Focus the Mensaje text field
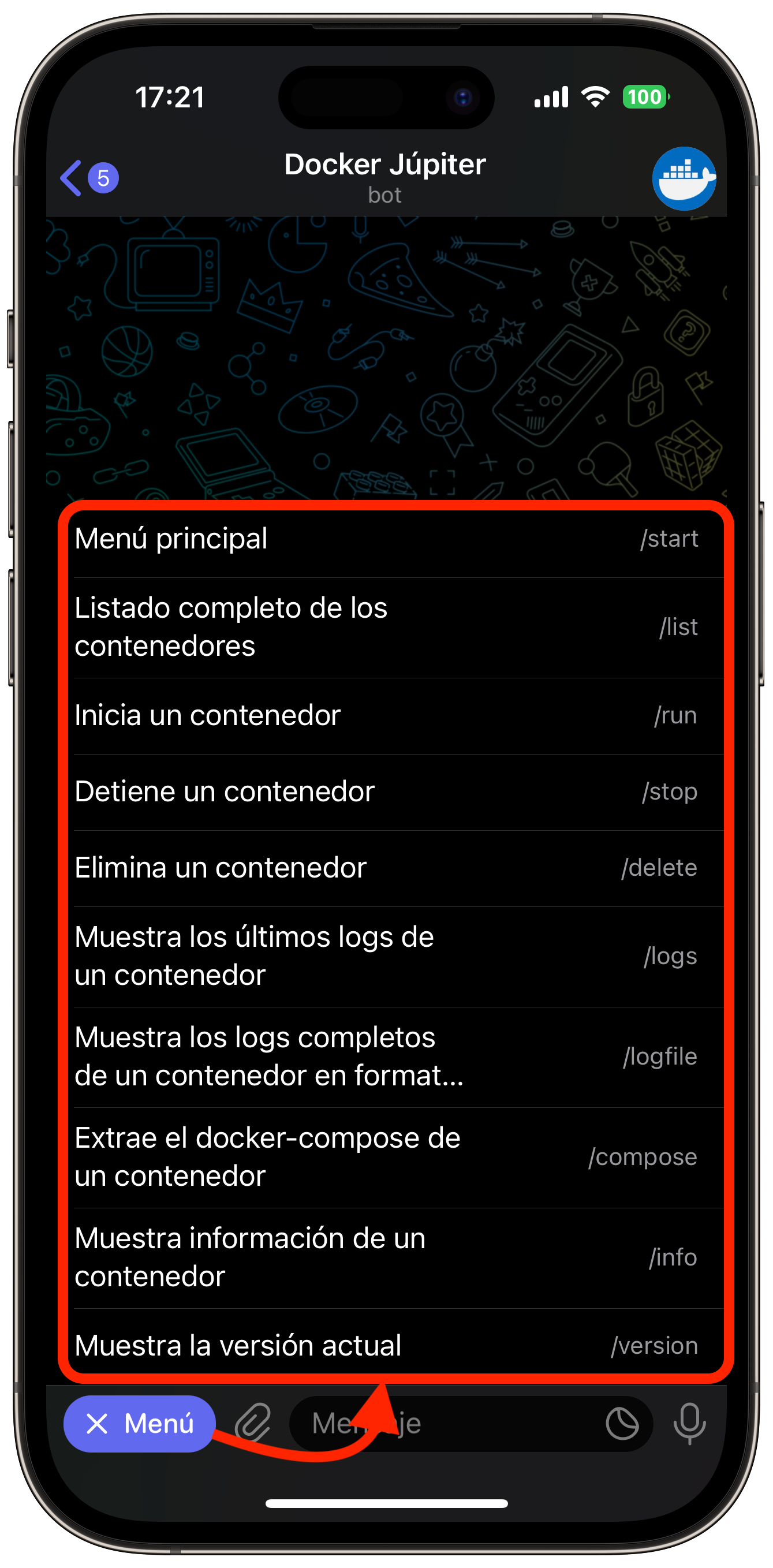The height and width of the screenshot is (1568, 773). click(445, 1424)
